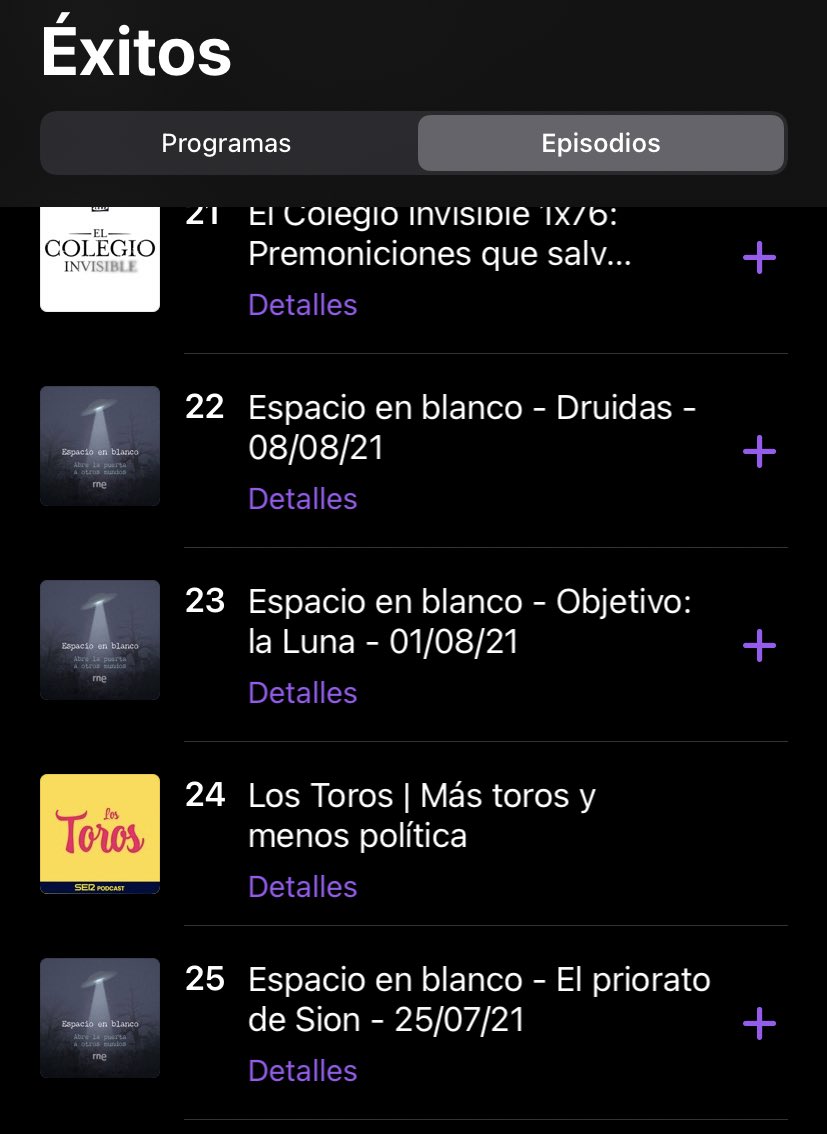This screenshot has height=1134, width=827.
Task: Switch to the Programas tab
Action: tap(226, 143)
